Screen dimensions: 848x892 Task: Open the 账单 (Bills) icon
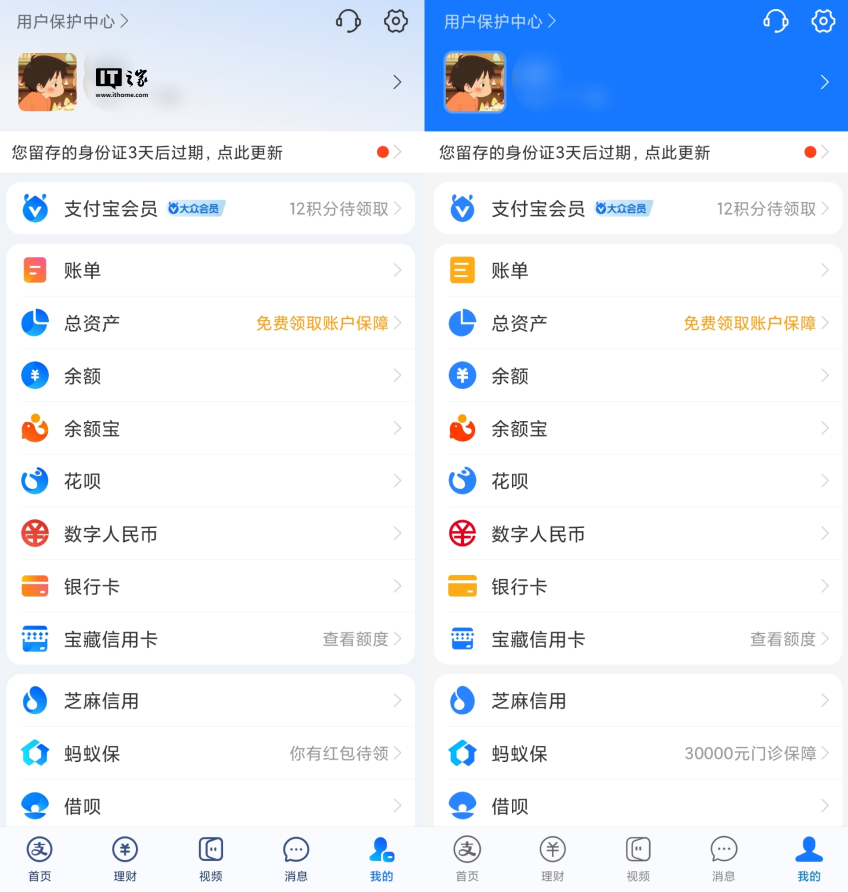coord(34,270)
